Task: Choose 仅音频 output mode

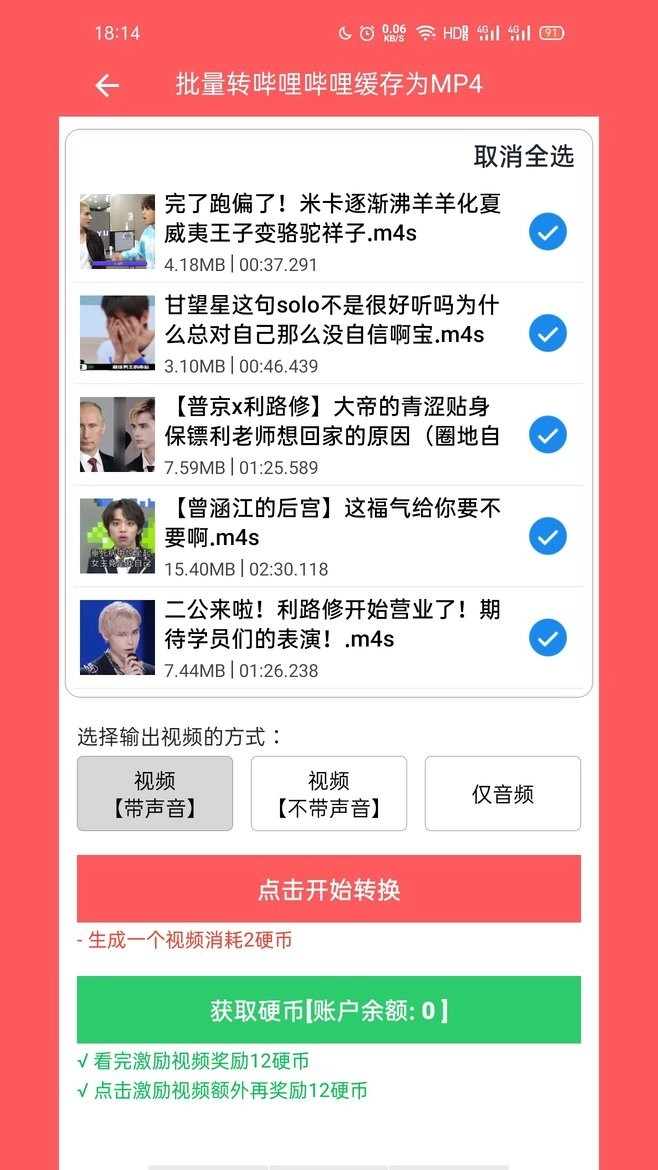Action: point(503,794)
